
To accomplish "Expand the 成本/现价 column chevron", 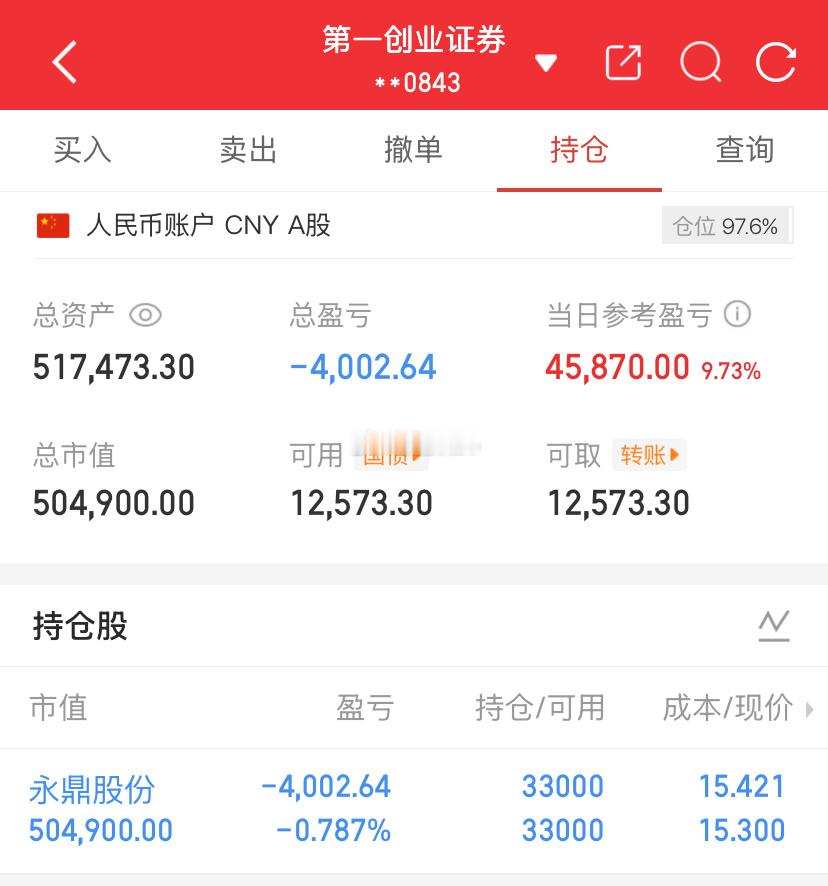I will click(x=810, y=708).
